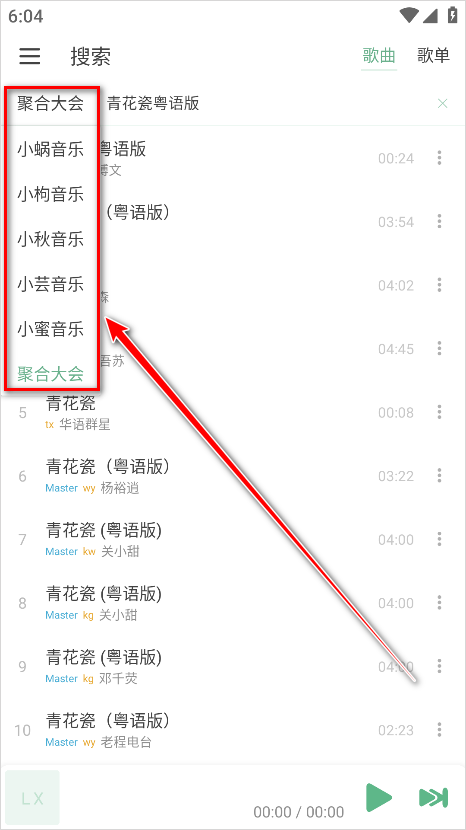Screen dimensions: 466x830
Task: Clear the search text with X
Action: point(443,104)
